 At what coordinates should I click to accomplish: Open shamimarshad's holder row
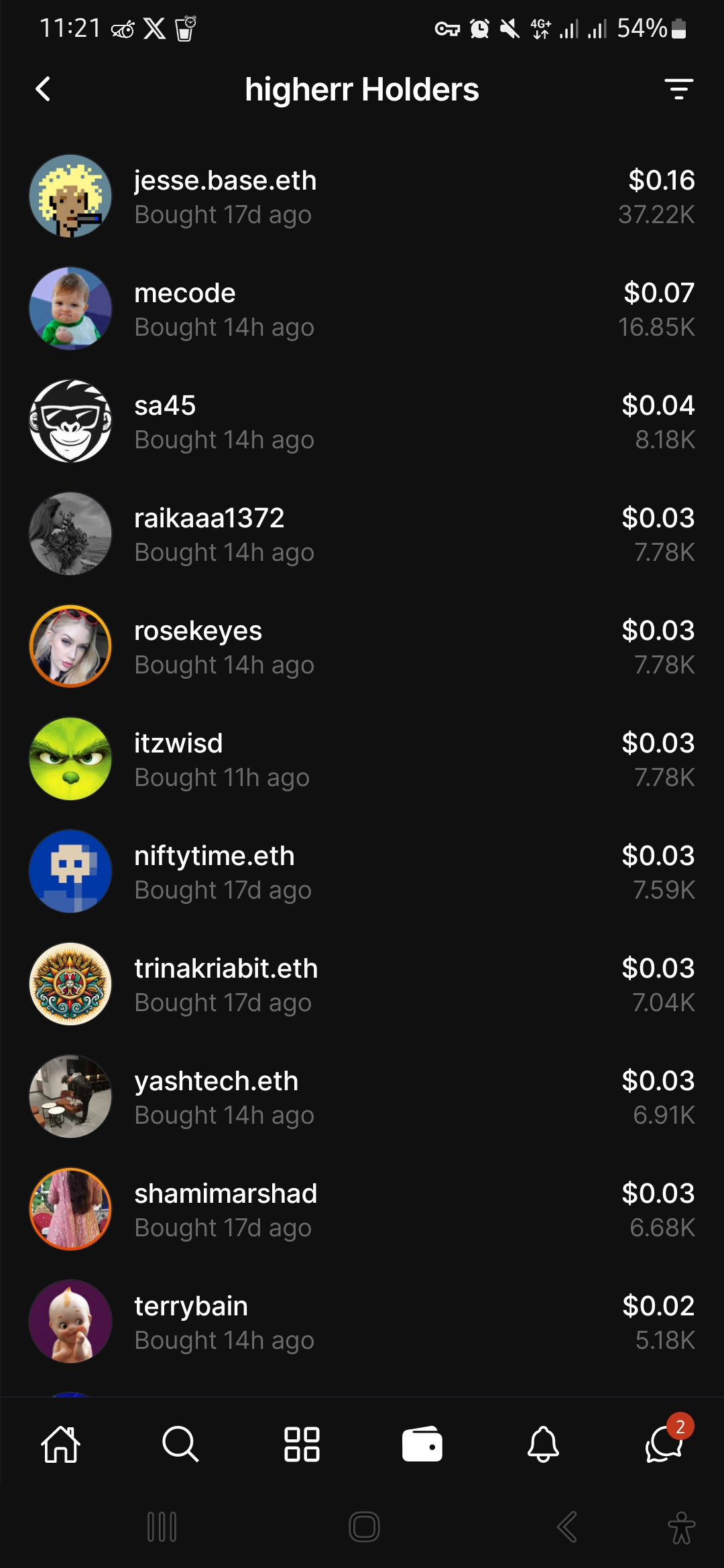(x=362, y=1210)
